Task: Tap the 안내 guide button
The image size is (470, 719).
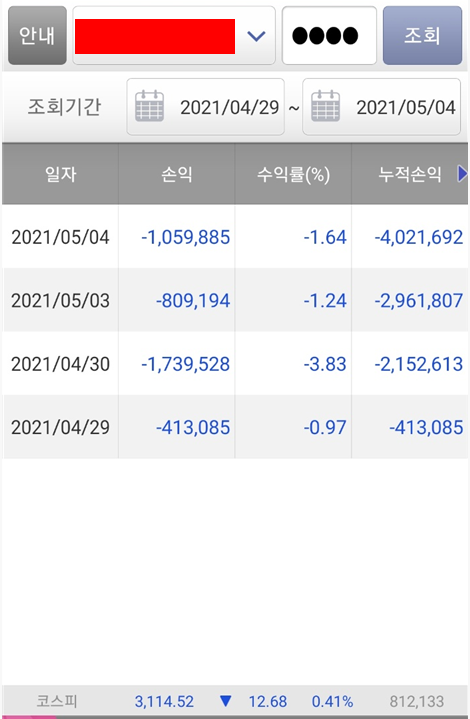Action: point(37,35)
